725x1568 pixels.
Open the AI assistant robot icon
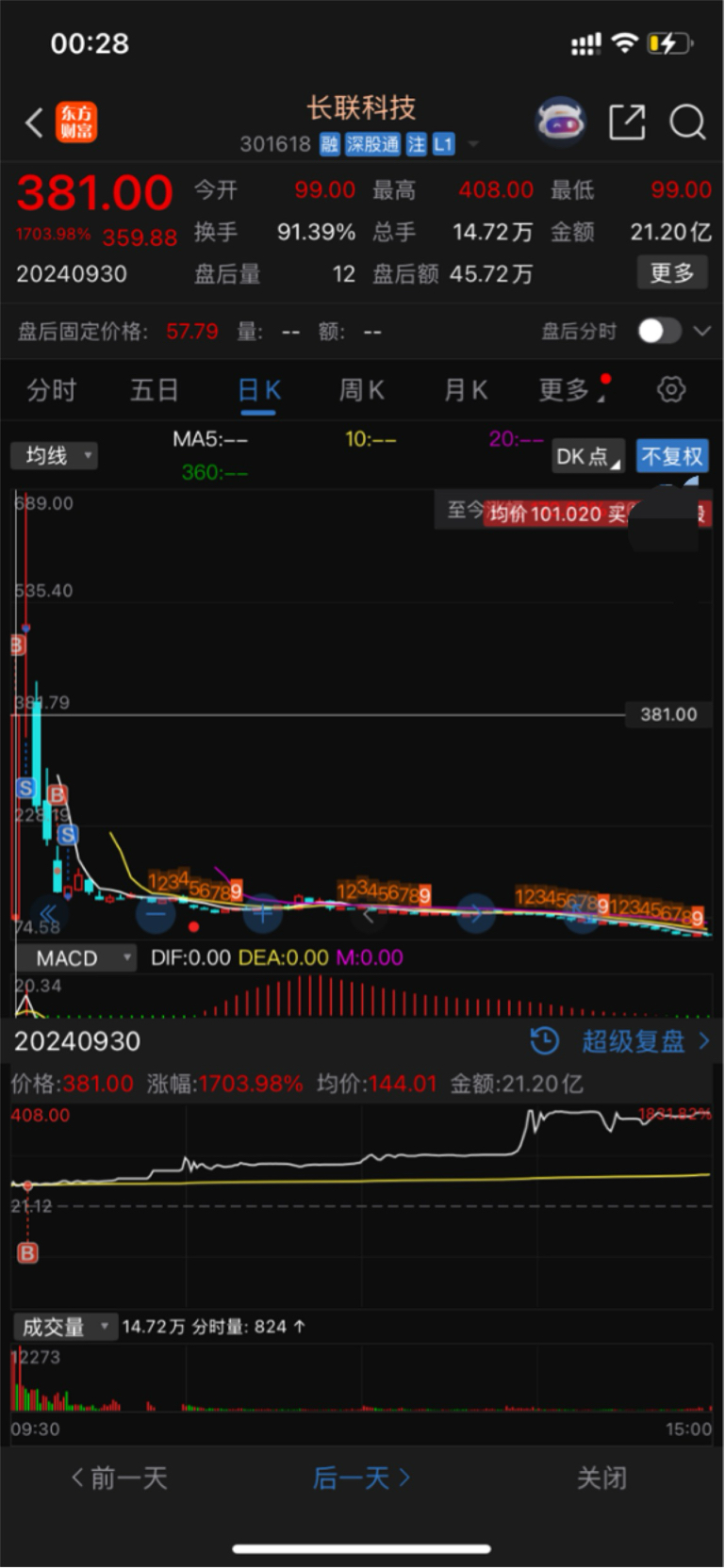560,121
